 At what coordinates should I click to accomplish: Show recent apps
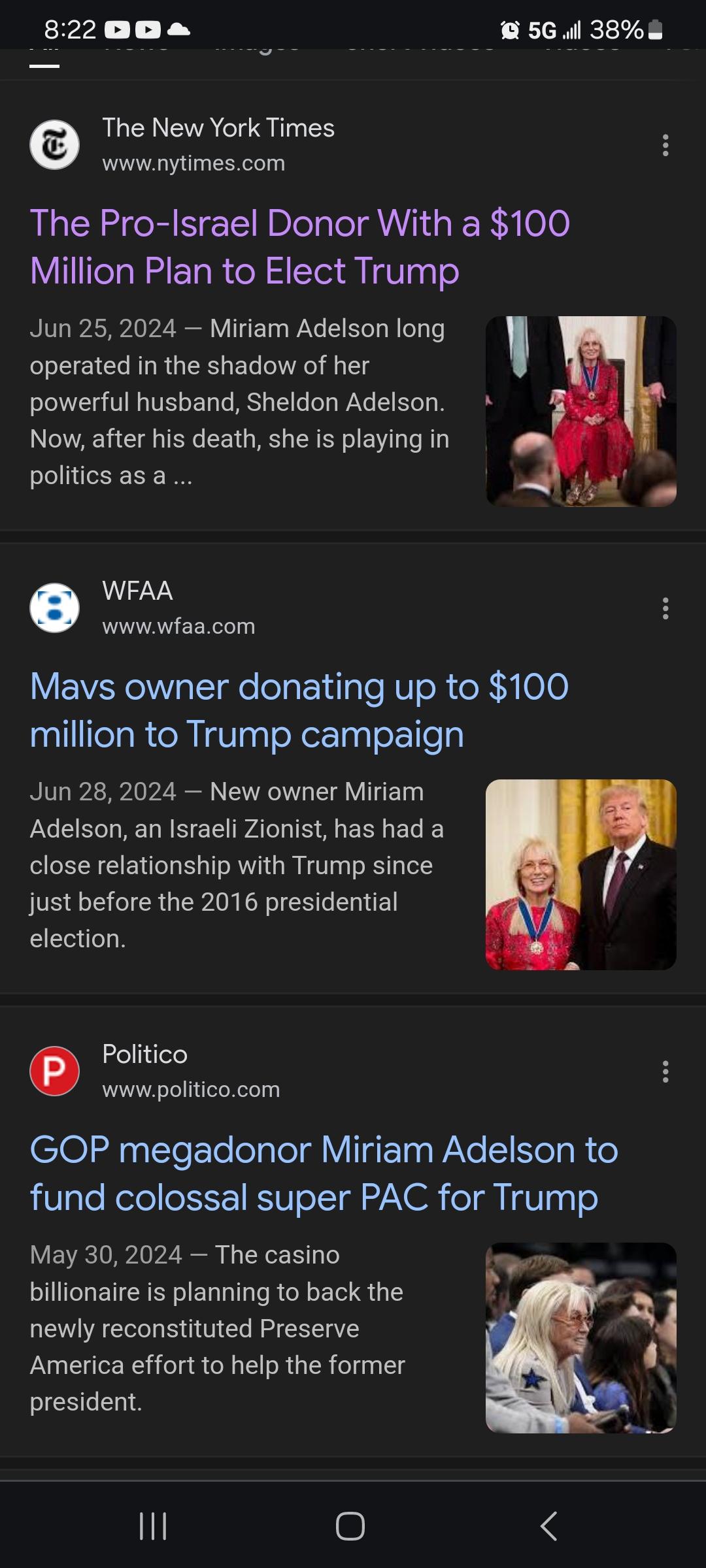click(154, 1526)
